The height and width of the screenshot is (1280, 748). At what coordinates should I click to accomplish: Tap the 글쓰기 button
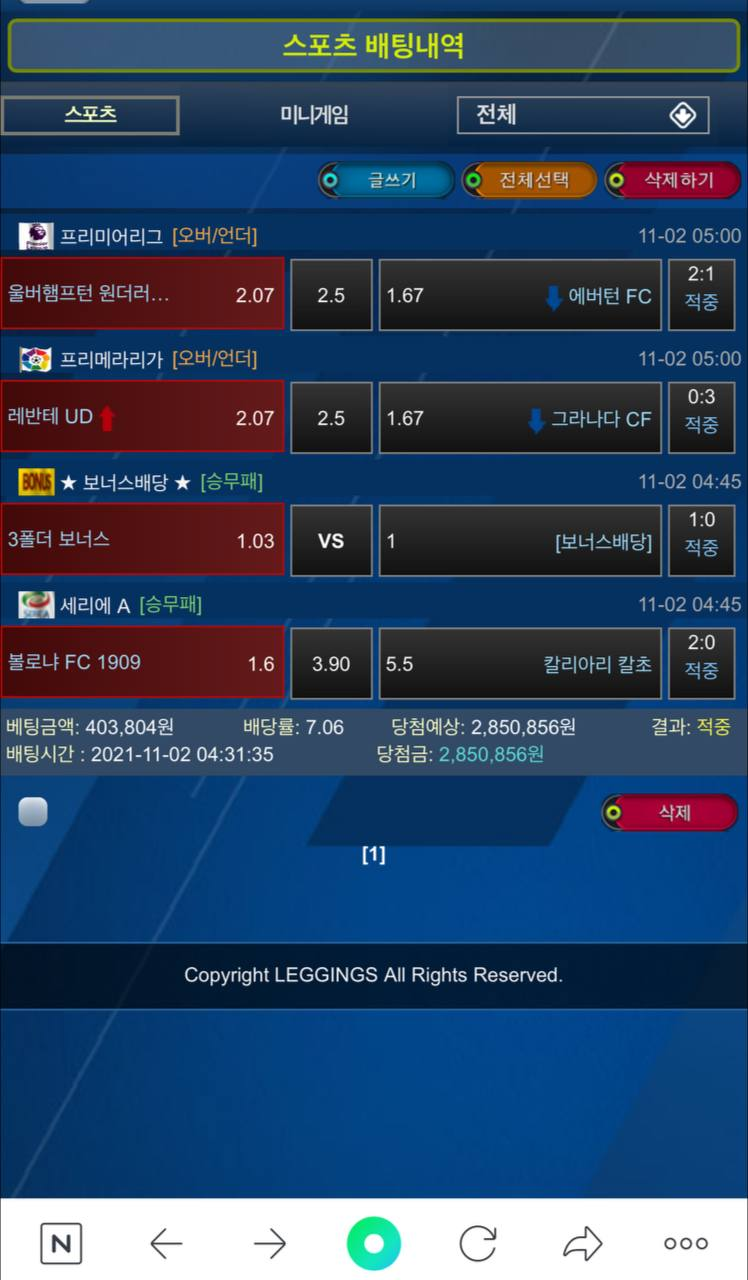(387, 181)
